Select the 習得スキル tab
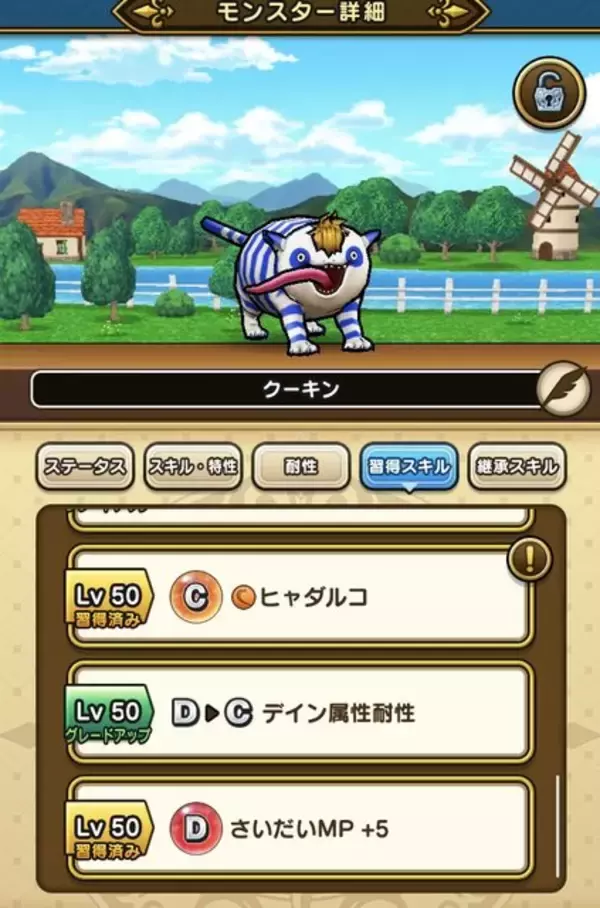 click(408, 466)
